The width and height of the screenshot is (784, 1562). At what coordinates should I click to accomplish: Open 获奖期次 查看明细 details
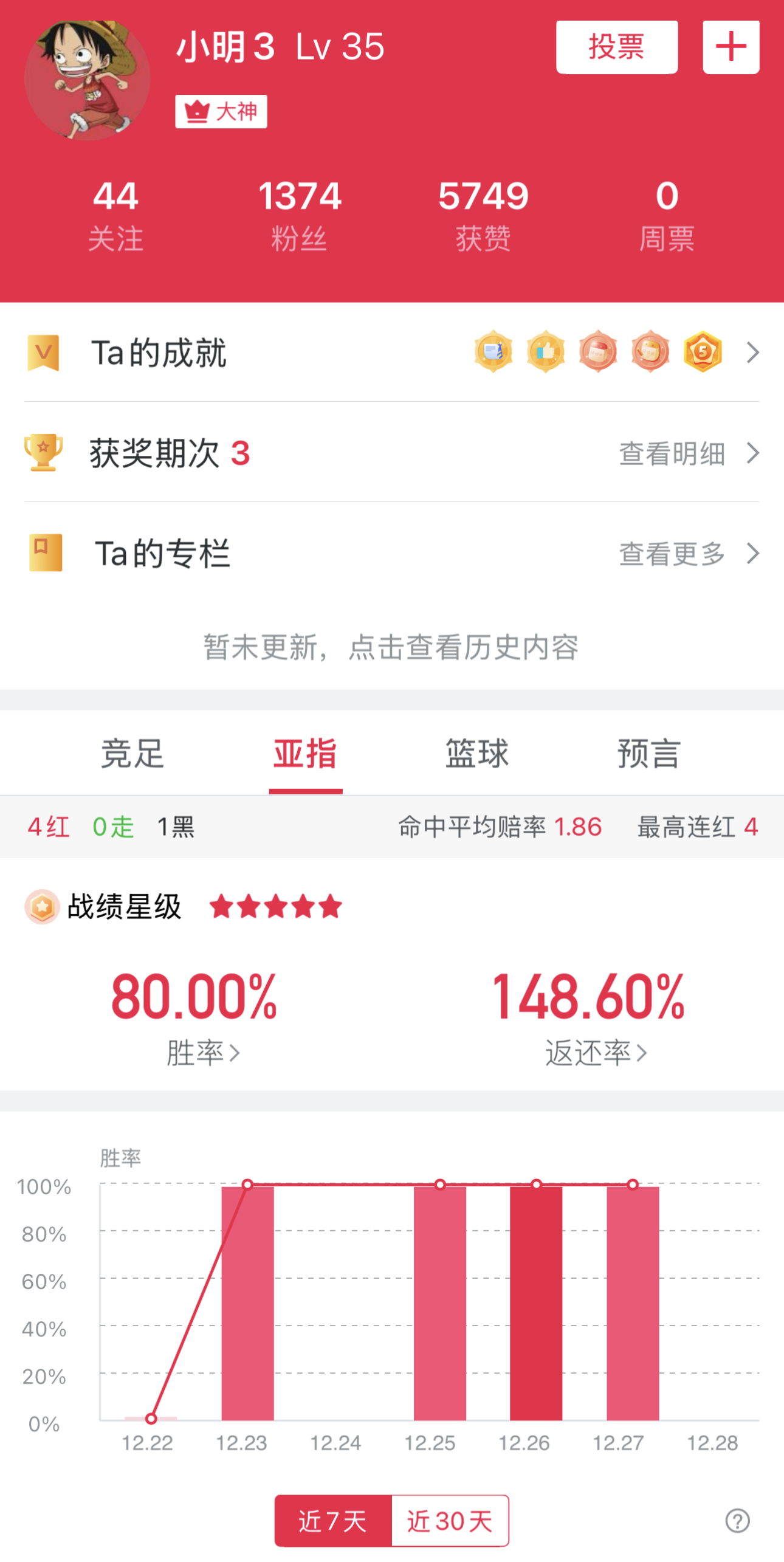point(687,453)
